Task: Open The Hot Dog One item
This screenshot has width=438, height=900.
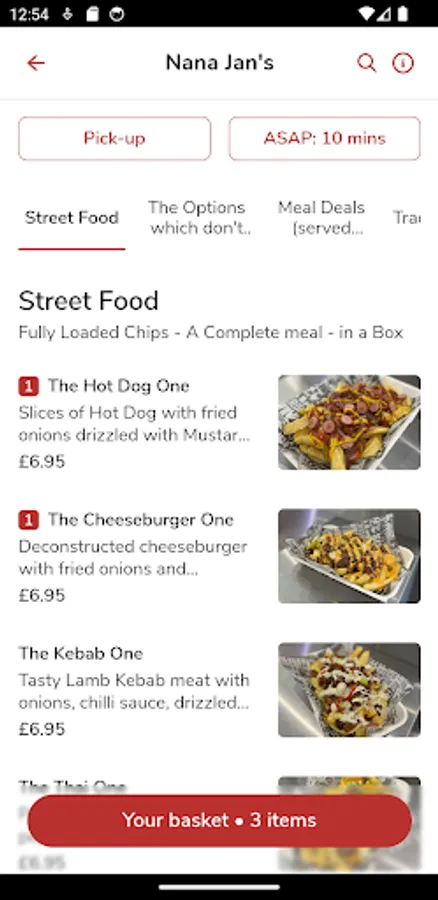Action: [x=219, y=422]
